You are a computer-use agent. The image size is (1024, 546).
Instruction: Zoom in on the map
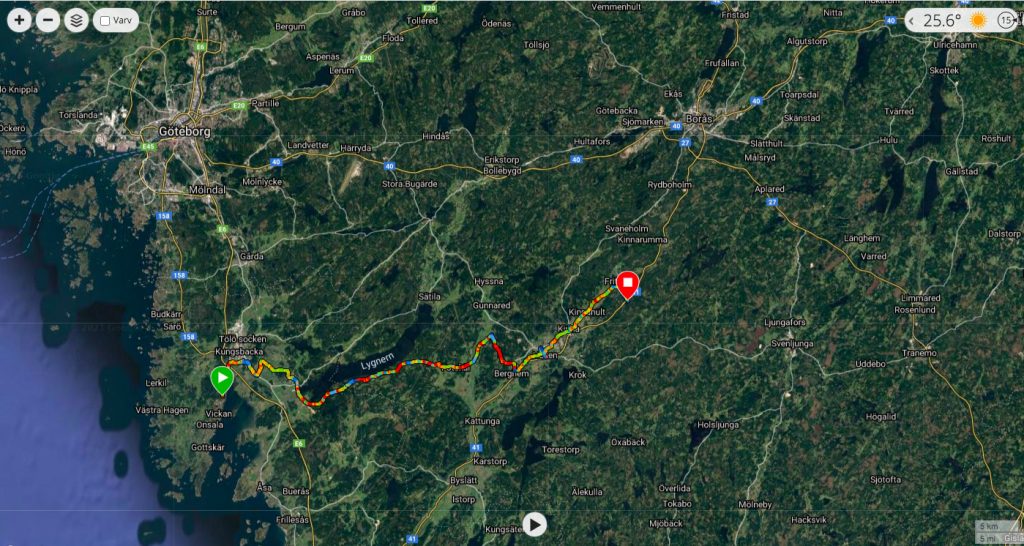click(x=19, y=20)
